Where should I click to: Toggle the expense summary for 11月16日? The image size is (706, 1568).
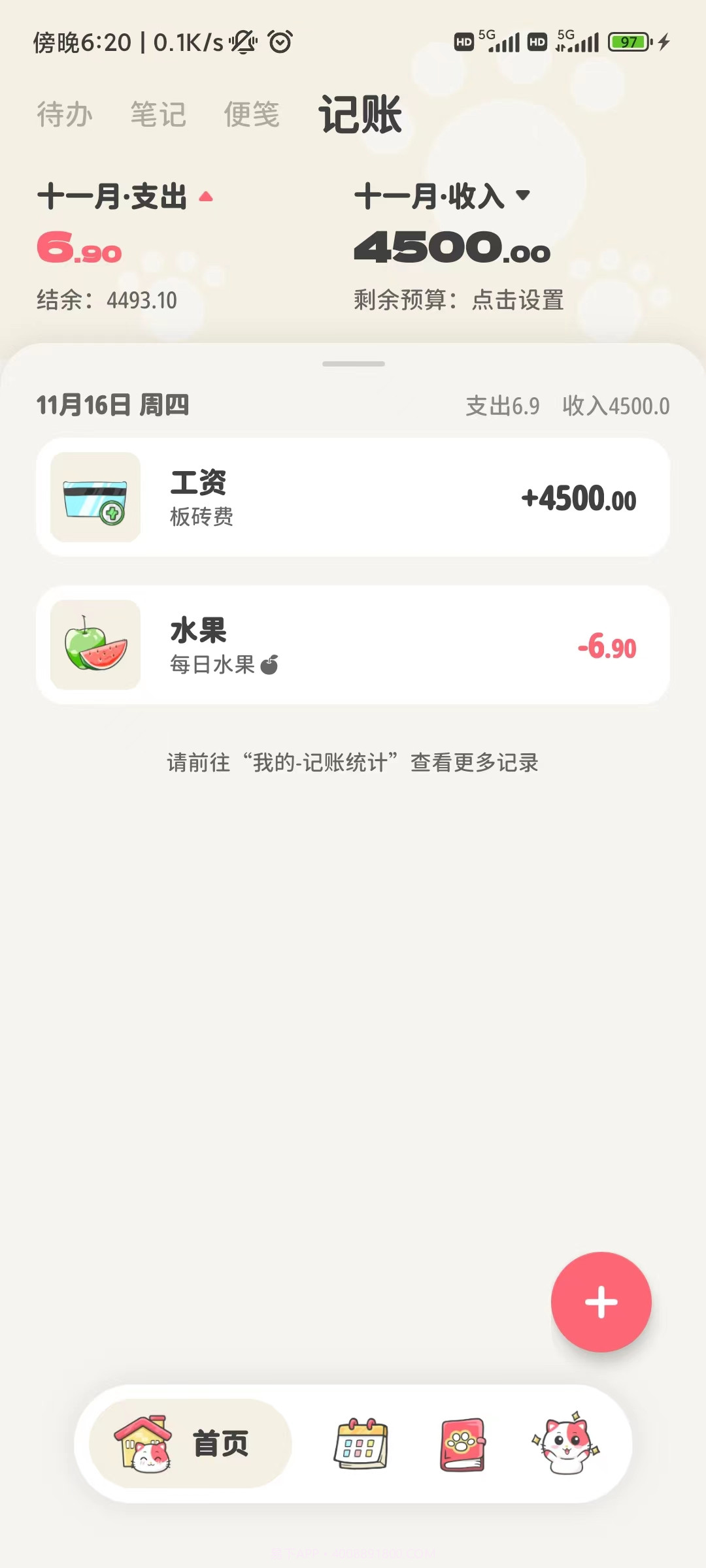coord(501,405)
